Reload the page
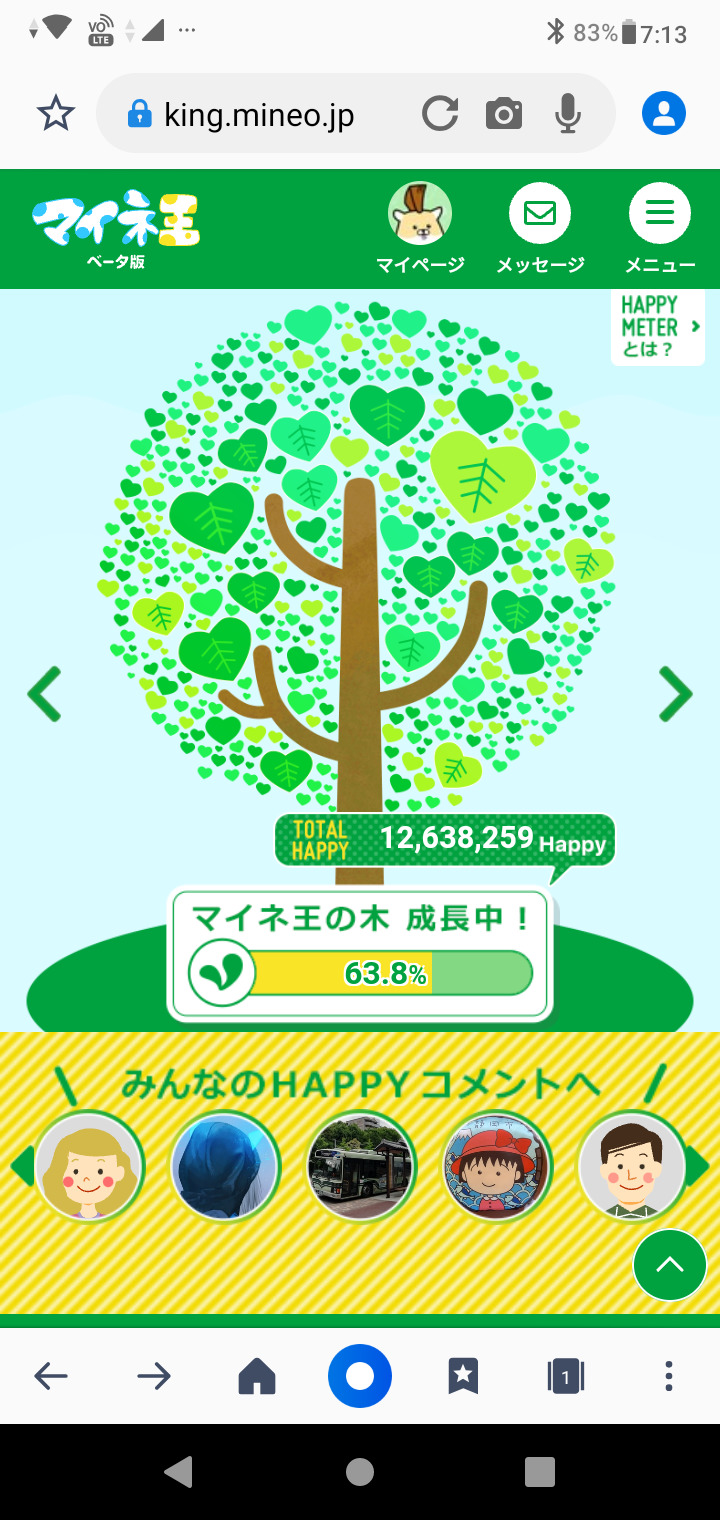This screenshot has height=1520, width=720. pyautogui.click(x=440, y=113)
